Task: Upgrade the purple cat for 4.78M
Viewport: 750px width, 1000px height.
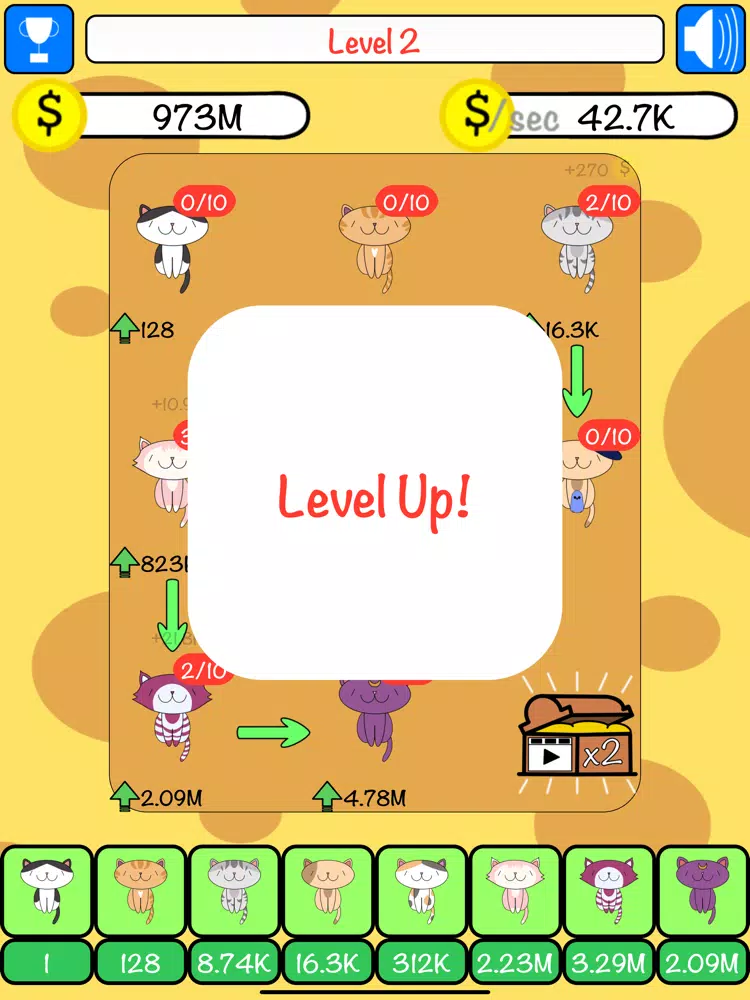Action: point(359,797)
